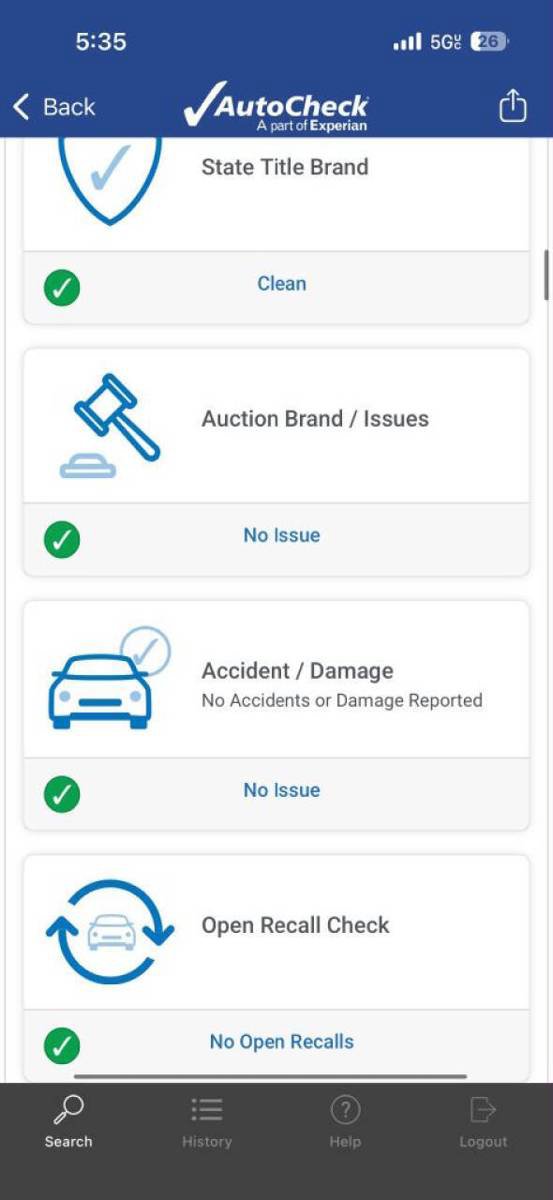Screen dimensions: 553x1200
Task: Open the Open Recall Check card
Action: [x=276, y=967]
